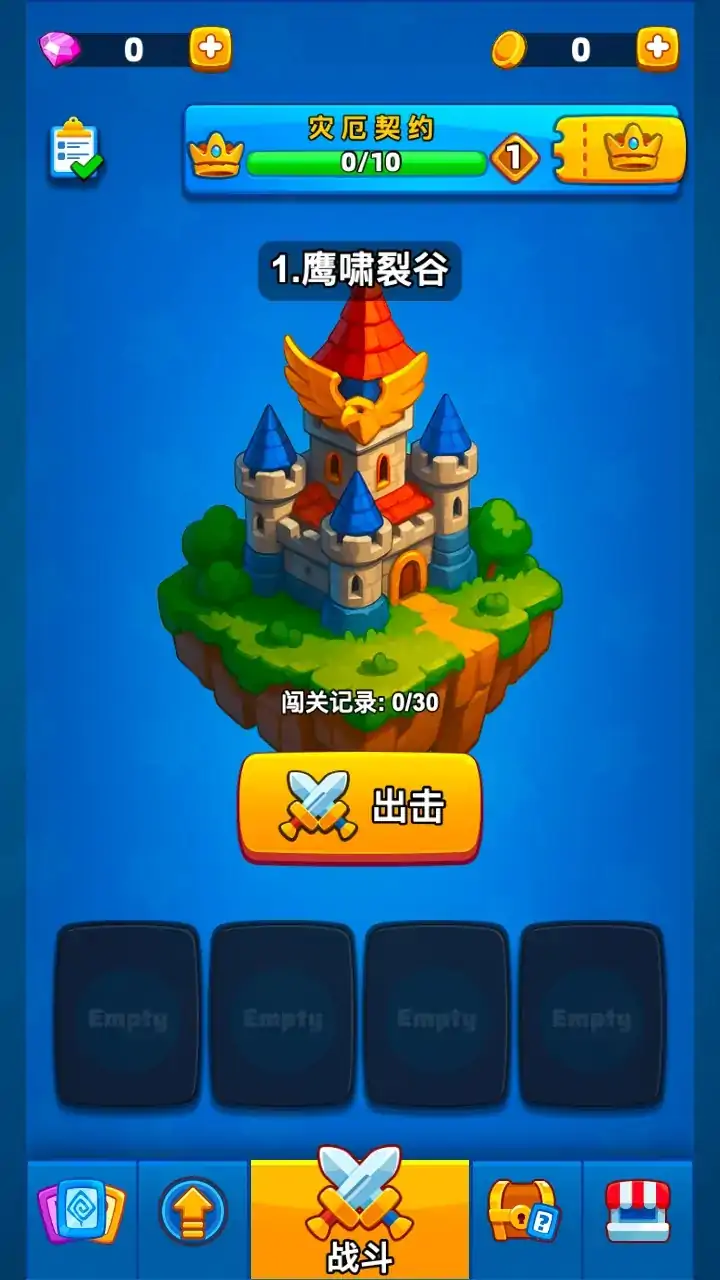720x1280 pixels.
Task: Open the treasure chest tab
Action: click(524, 1212)
